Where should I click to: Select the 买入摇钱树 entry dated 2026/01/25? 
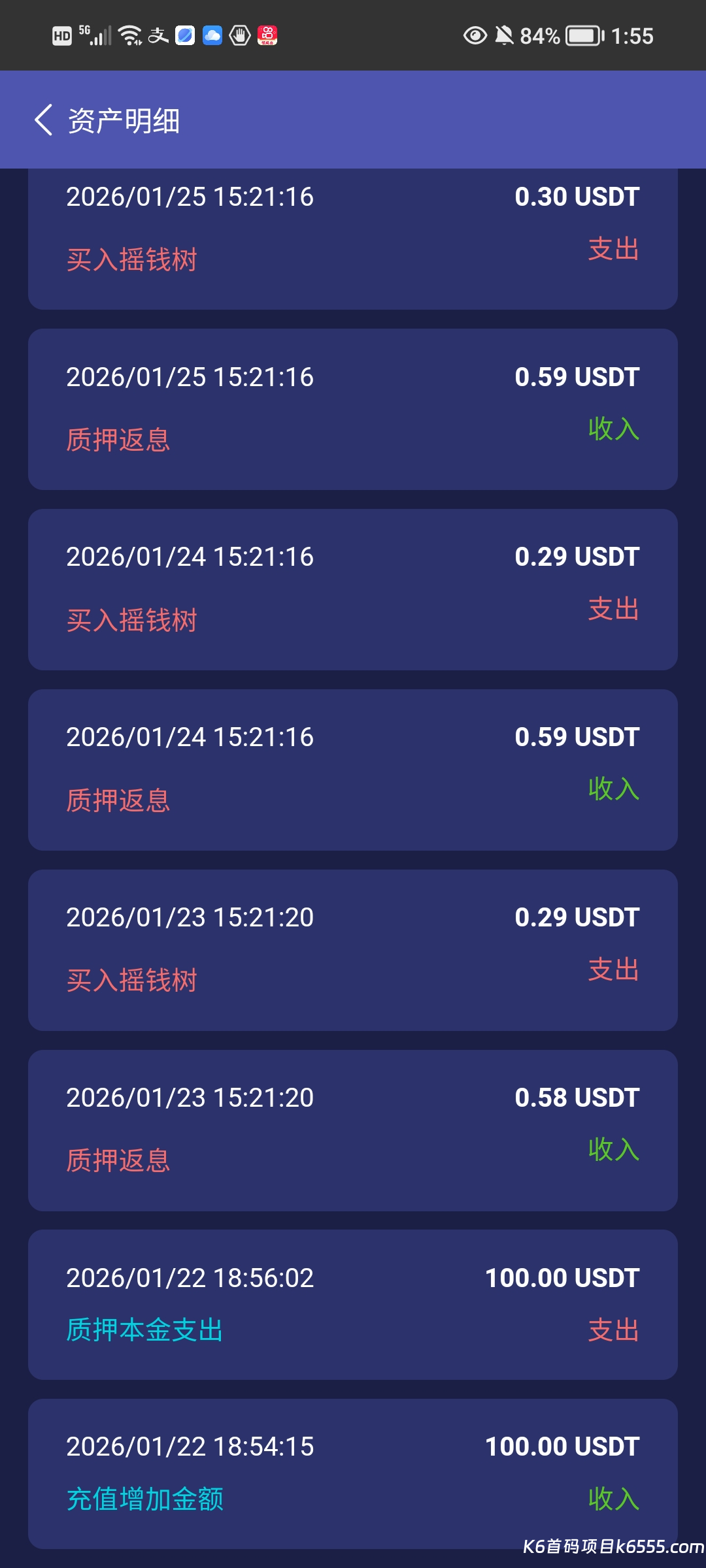point(353,235)
